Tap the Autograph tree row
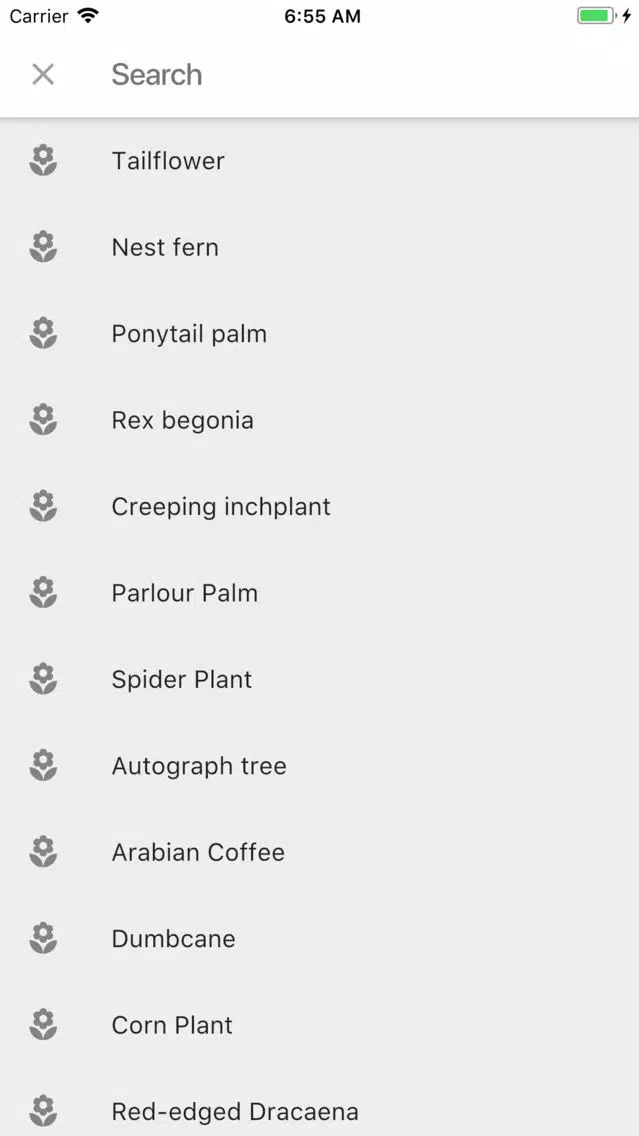 coord(320,766)
